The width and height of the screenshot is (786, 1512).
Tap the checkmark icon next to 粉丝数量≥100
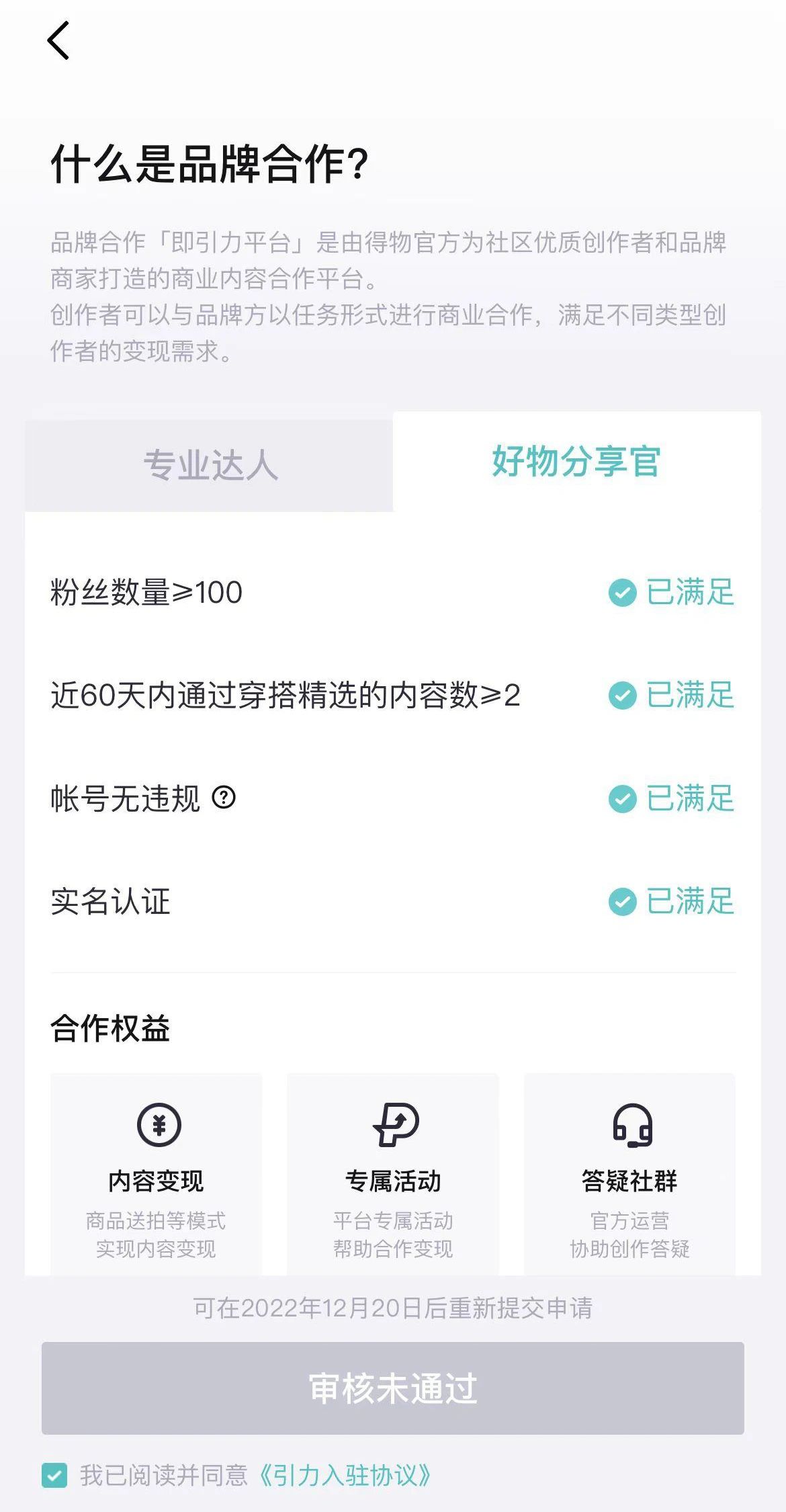(621, 591)
